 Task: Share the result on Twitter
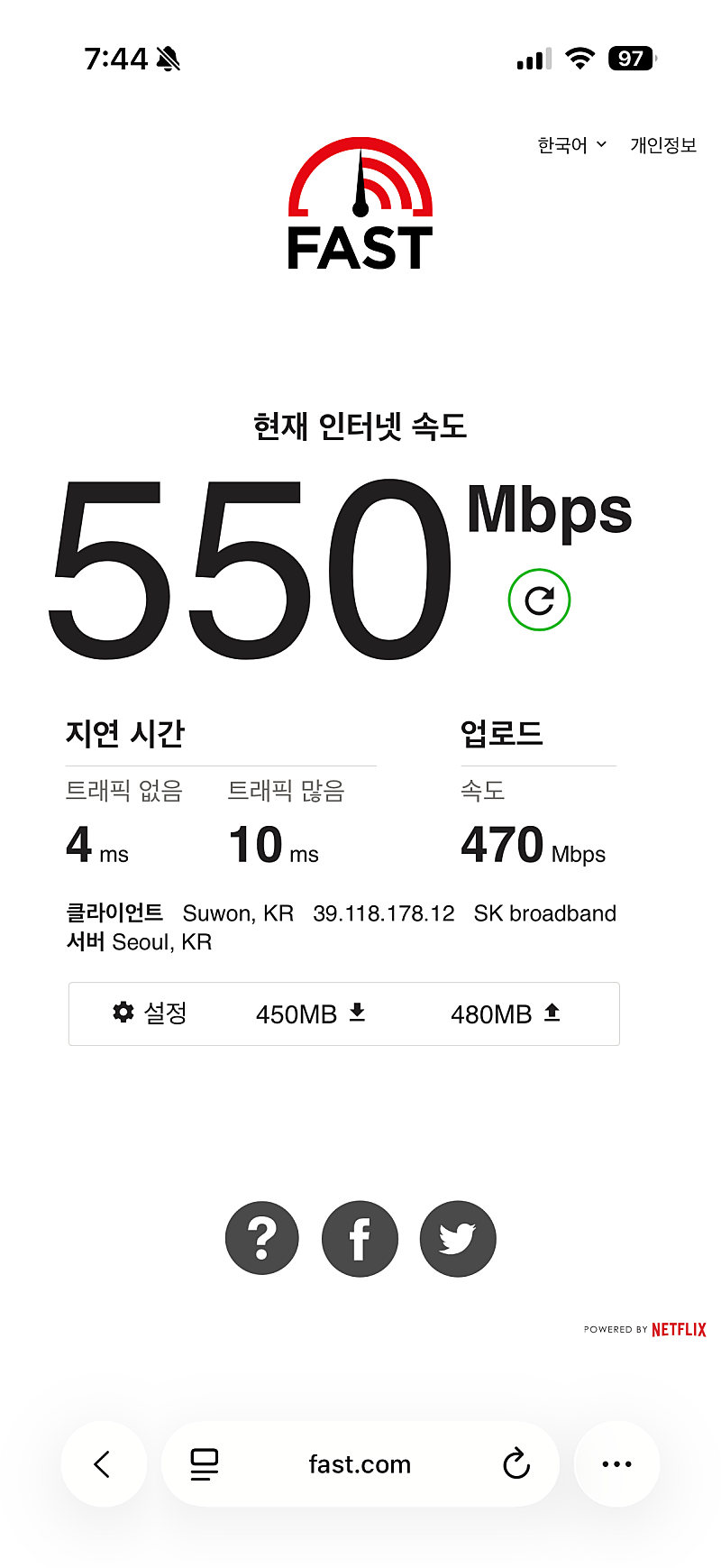point(458,1238)
